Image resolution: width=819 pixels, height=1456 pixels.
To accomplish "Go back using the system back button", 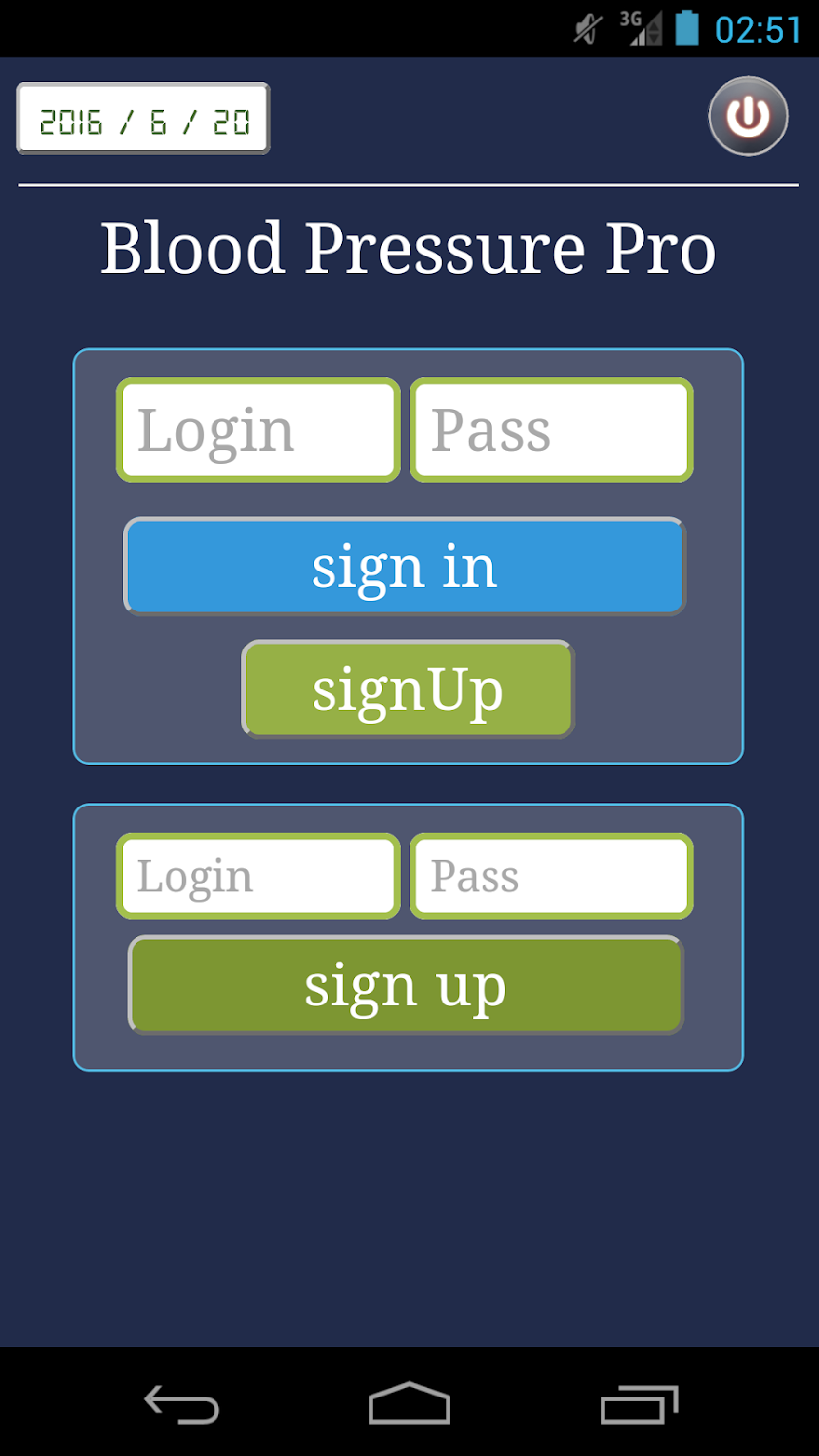I will (x=182, y=1404).
